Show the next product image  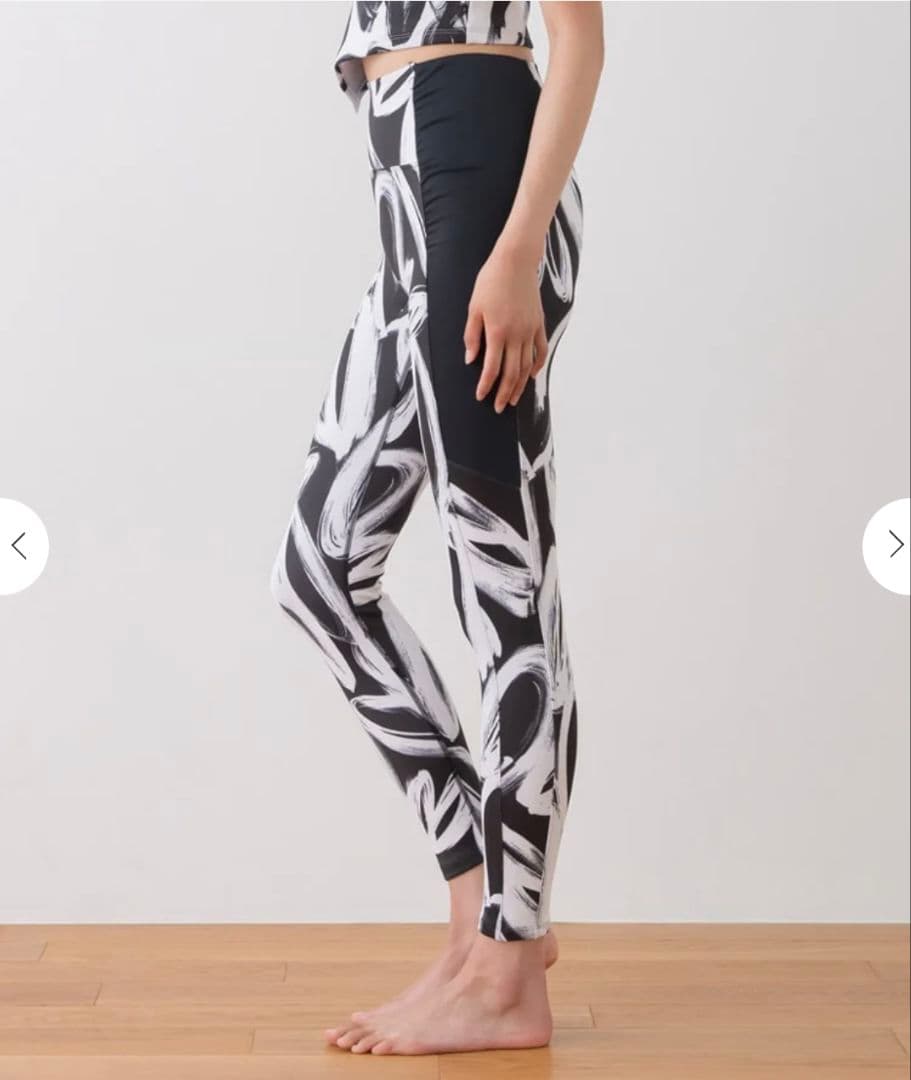(x=893, y=545)
